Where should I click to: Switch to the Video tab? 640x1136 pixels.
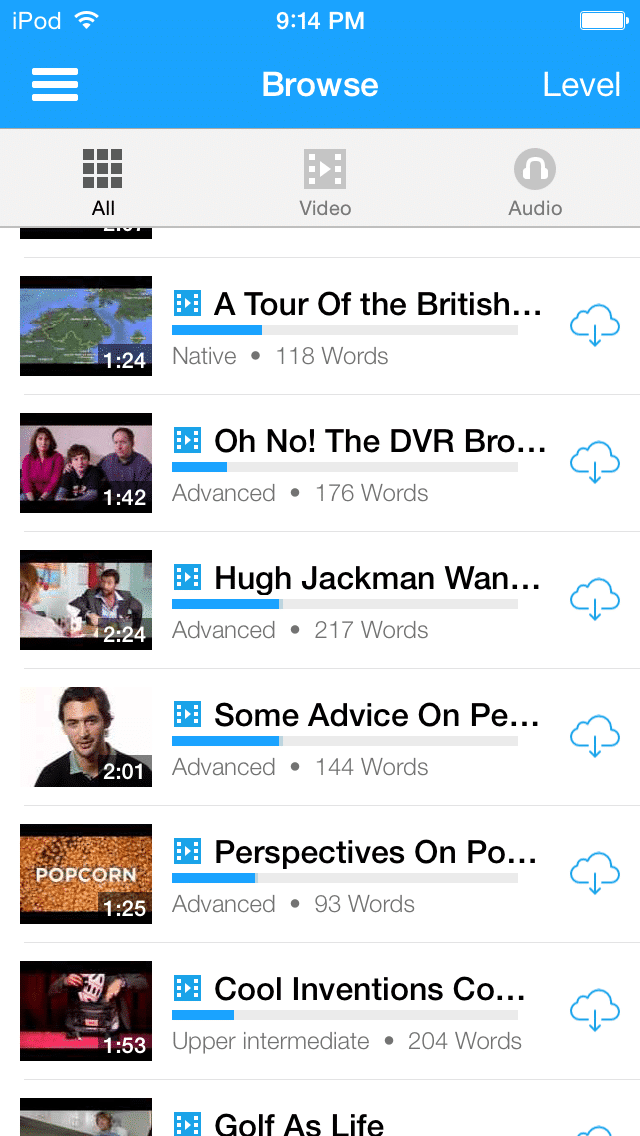(x=325, y=182)
